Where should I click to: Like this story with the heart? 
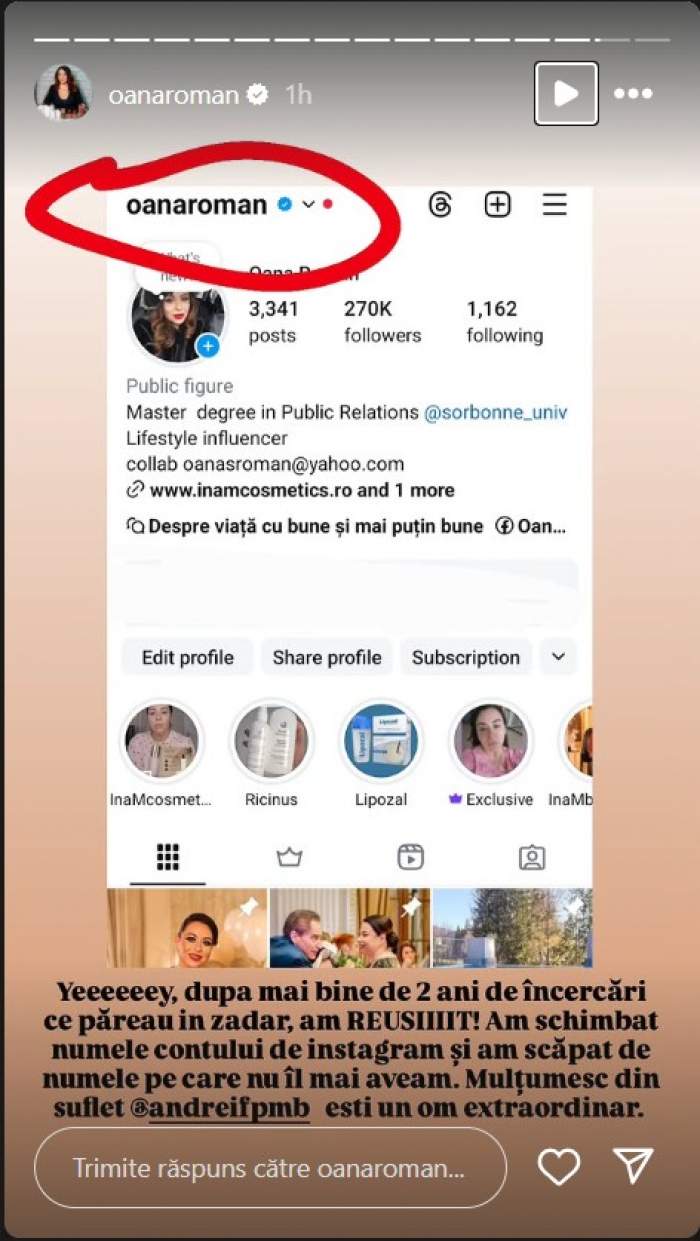click(558, 1167)
